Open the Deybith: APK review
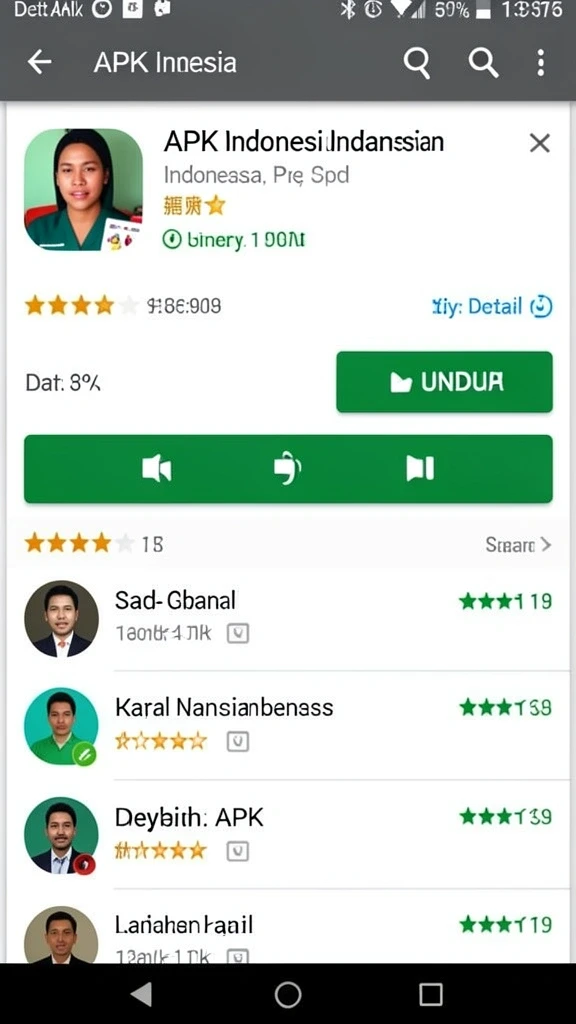The height and width of the screenshot is (1024, 576). point(288,834)
